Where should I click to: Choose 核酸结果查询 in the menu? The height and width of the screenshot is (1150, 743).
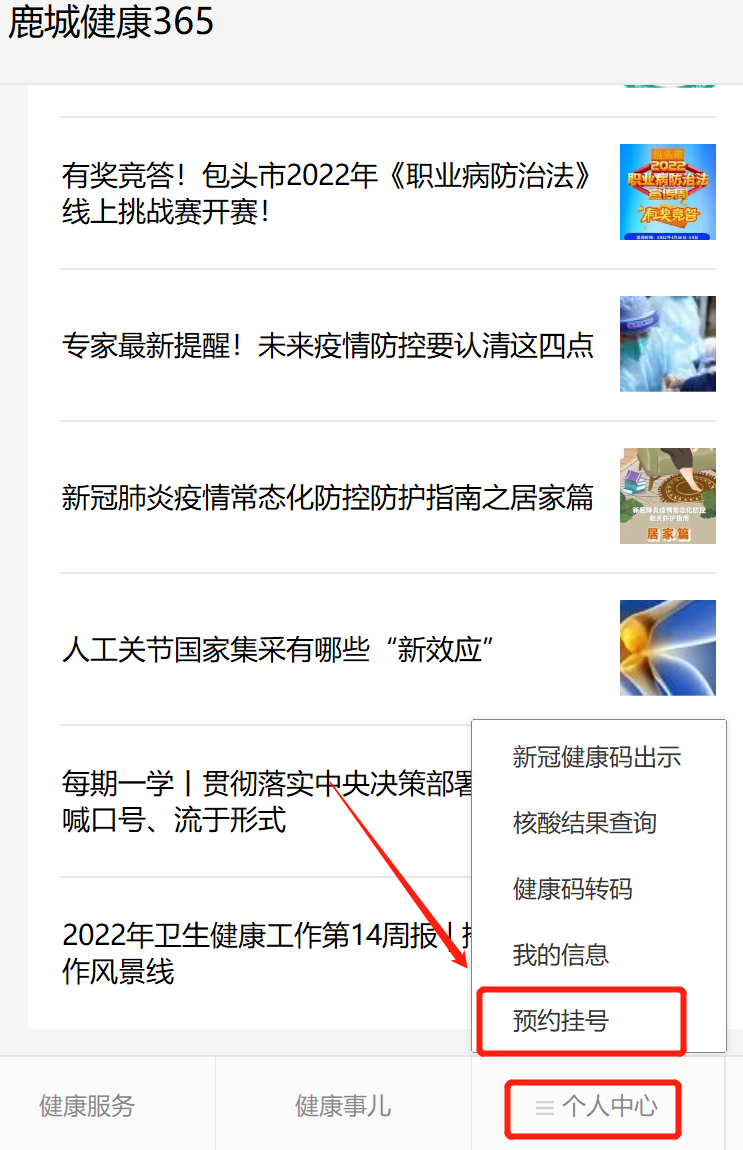click(x=585, y=823)
